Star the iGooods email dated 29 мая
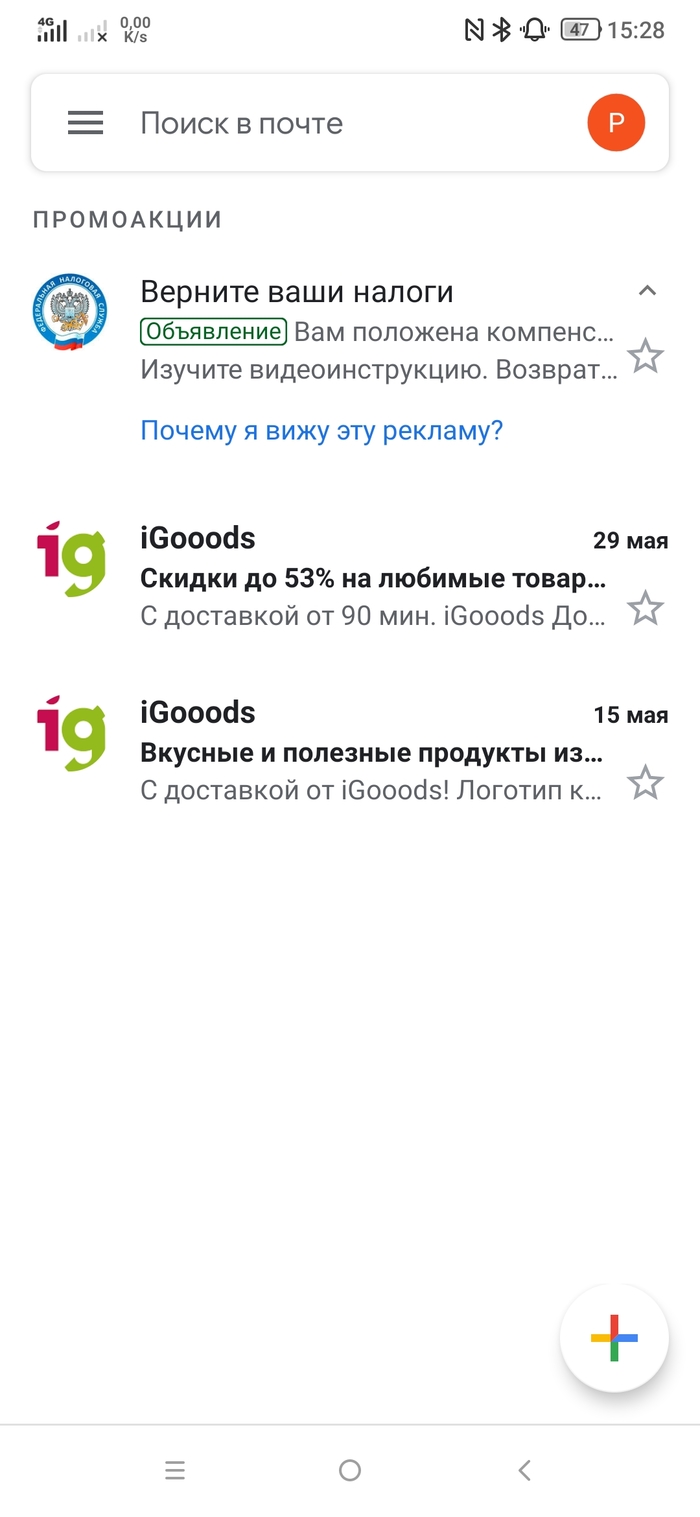Screen dimensions: 700x1517 coord(645,608)
